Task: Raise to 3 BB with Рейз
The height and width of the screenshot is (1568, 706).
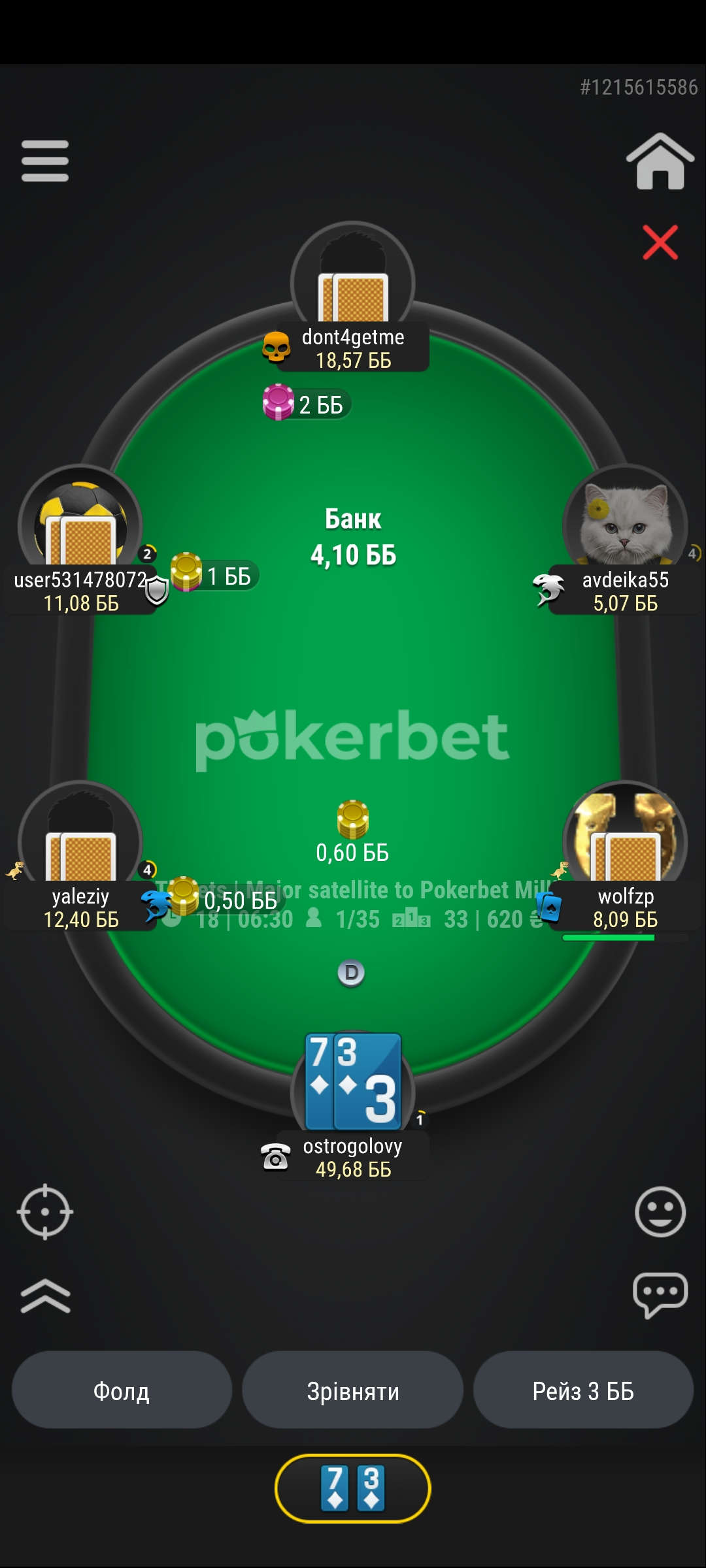Action: point(583,1390)
